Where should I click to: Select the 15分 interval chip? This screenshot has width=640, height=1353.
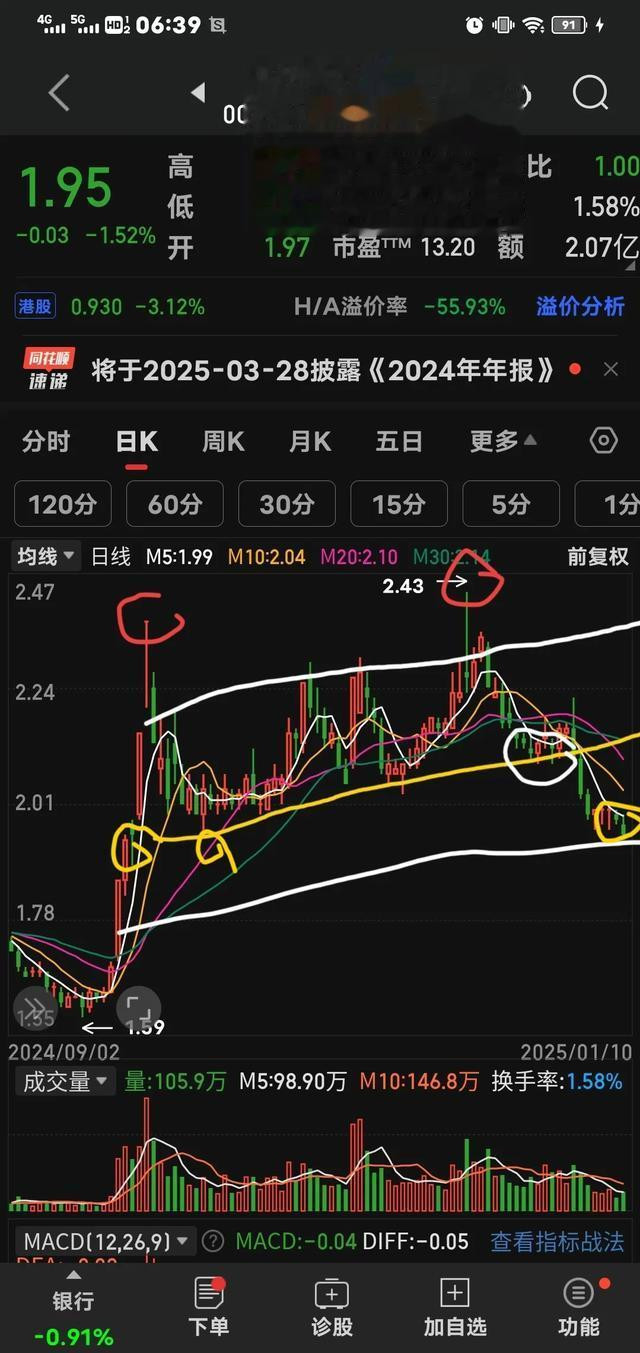(x=399, y=504)
